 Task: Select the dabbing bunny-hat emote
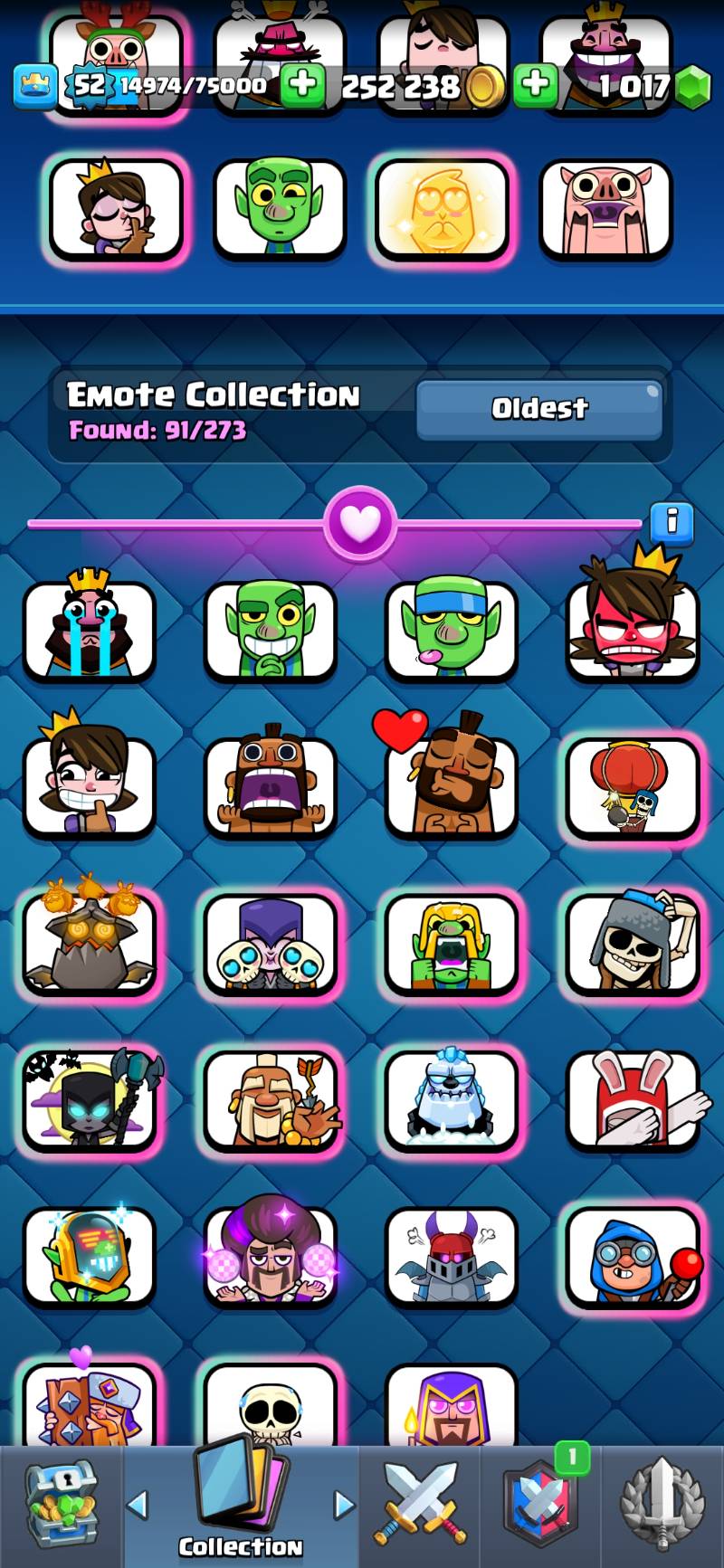(x=632, y=1098)
